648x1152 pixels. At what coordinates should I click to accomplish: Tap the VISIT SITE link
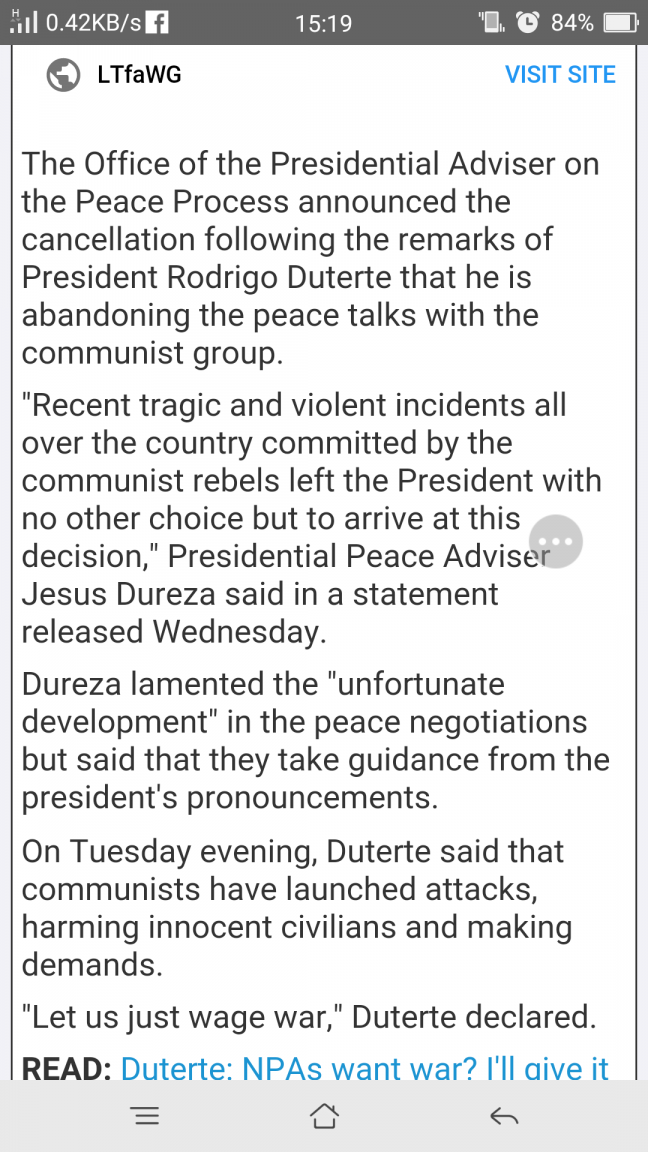[x=559, y=75]
